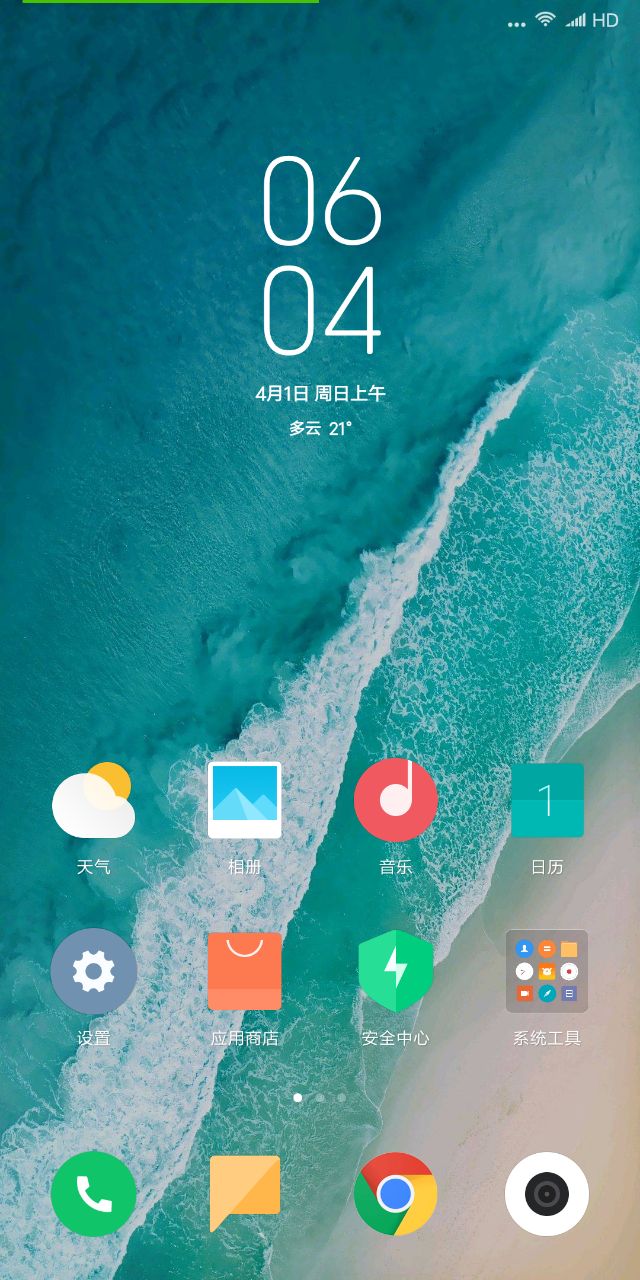
Task: Launch the 音乐 music app
Action: click(396, 800)
